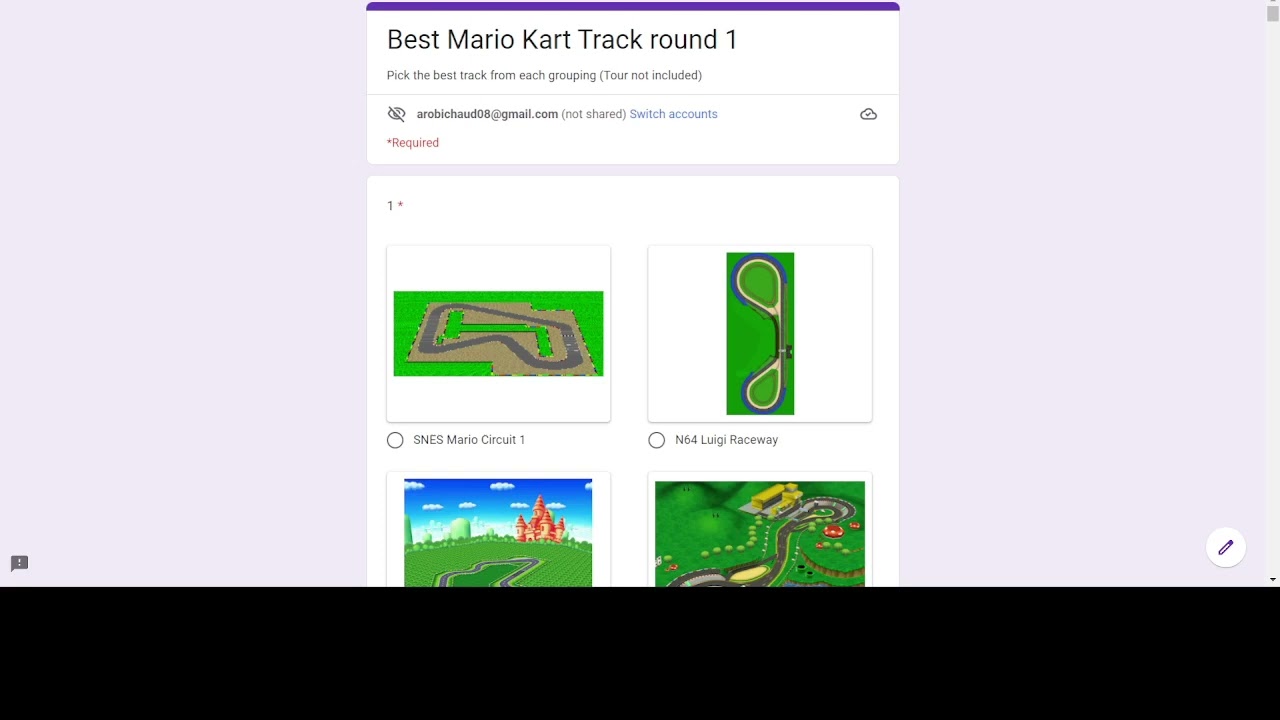This screenshot has width=1280, height=720.
Task: Open the green hills circuit image tile
Action: 760,532
